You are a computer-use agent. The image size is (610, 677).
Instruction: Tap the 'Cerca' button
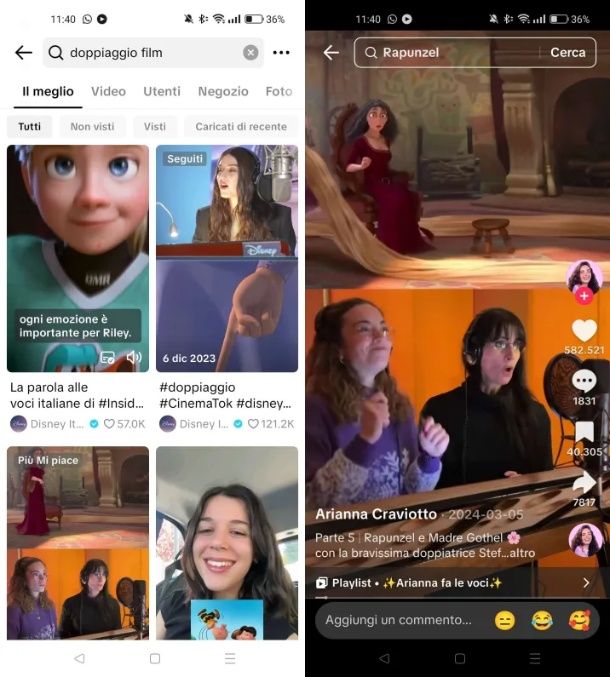pos(568,53)
